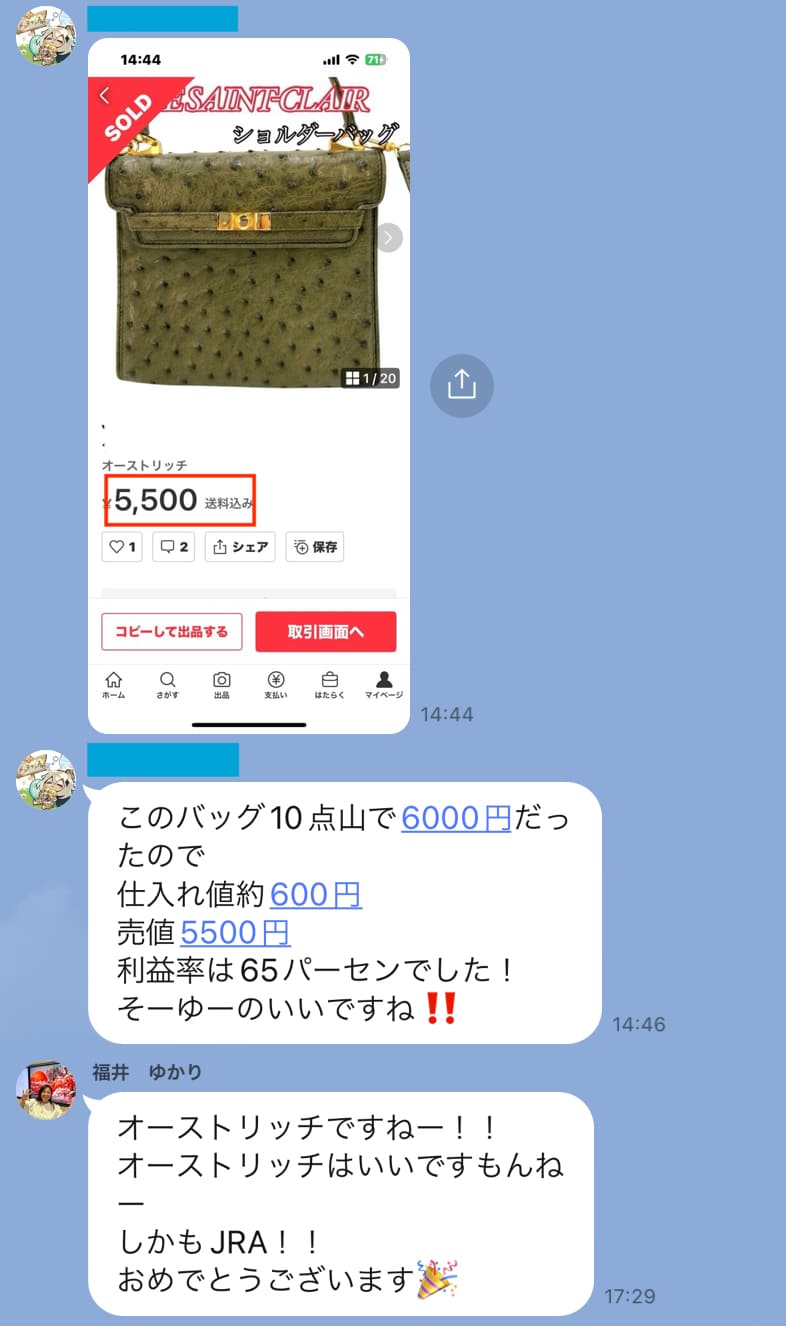Tap the share icon beside the image
The width and height of the screenshot is (786, 1326).
(462, 385)
